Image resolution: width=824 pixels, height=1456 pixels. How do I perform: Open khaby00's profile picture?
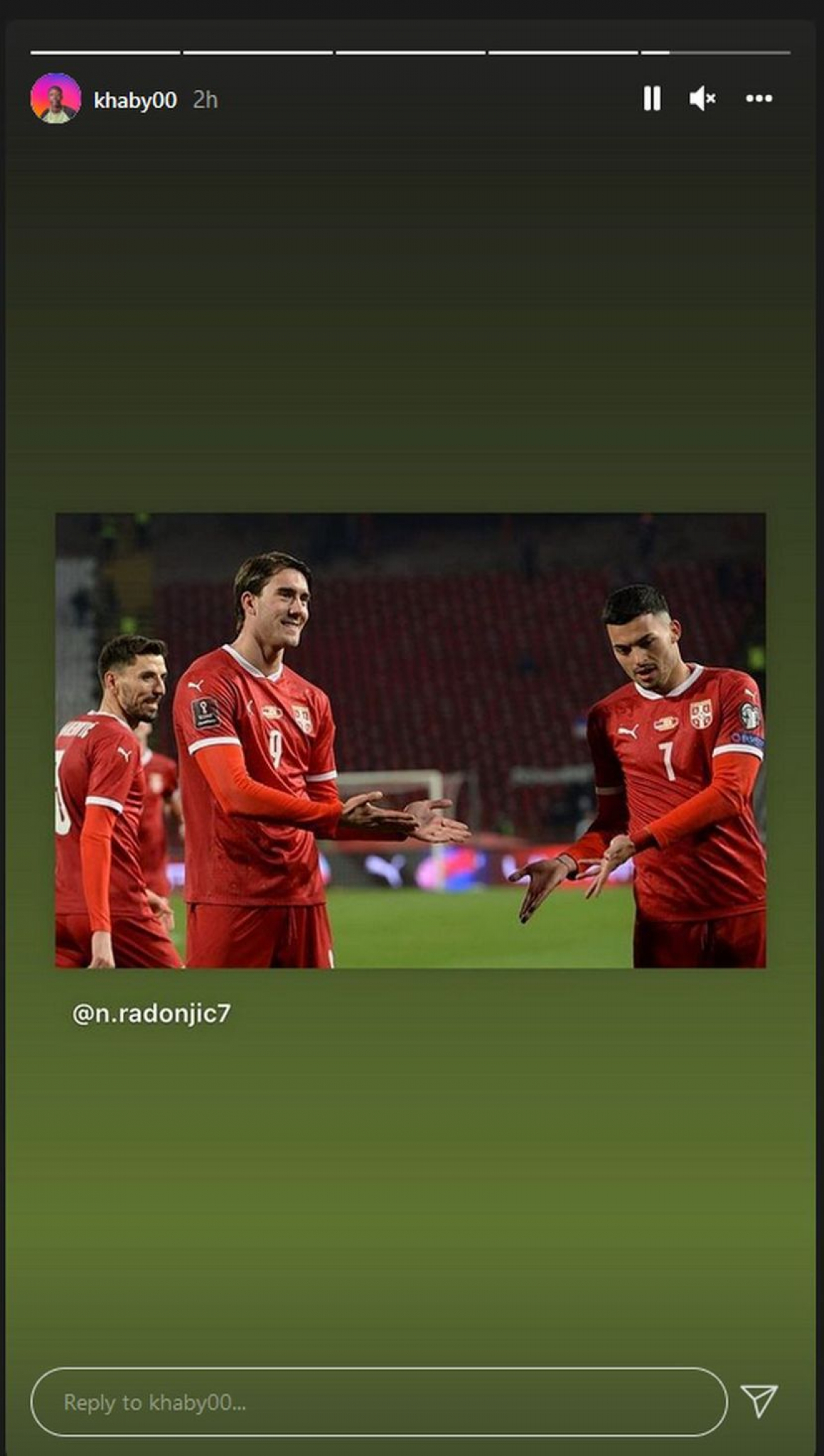tap(55, 99)
